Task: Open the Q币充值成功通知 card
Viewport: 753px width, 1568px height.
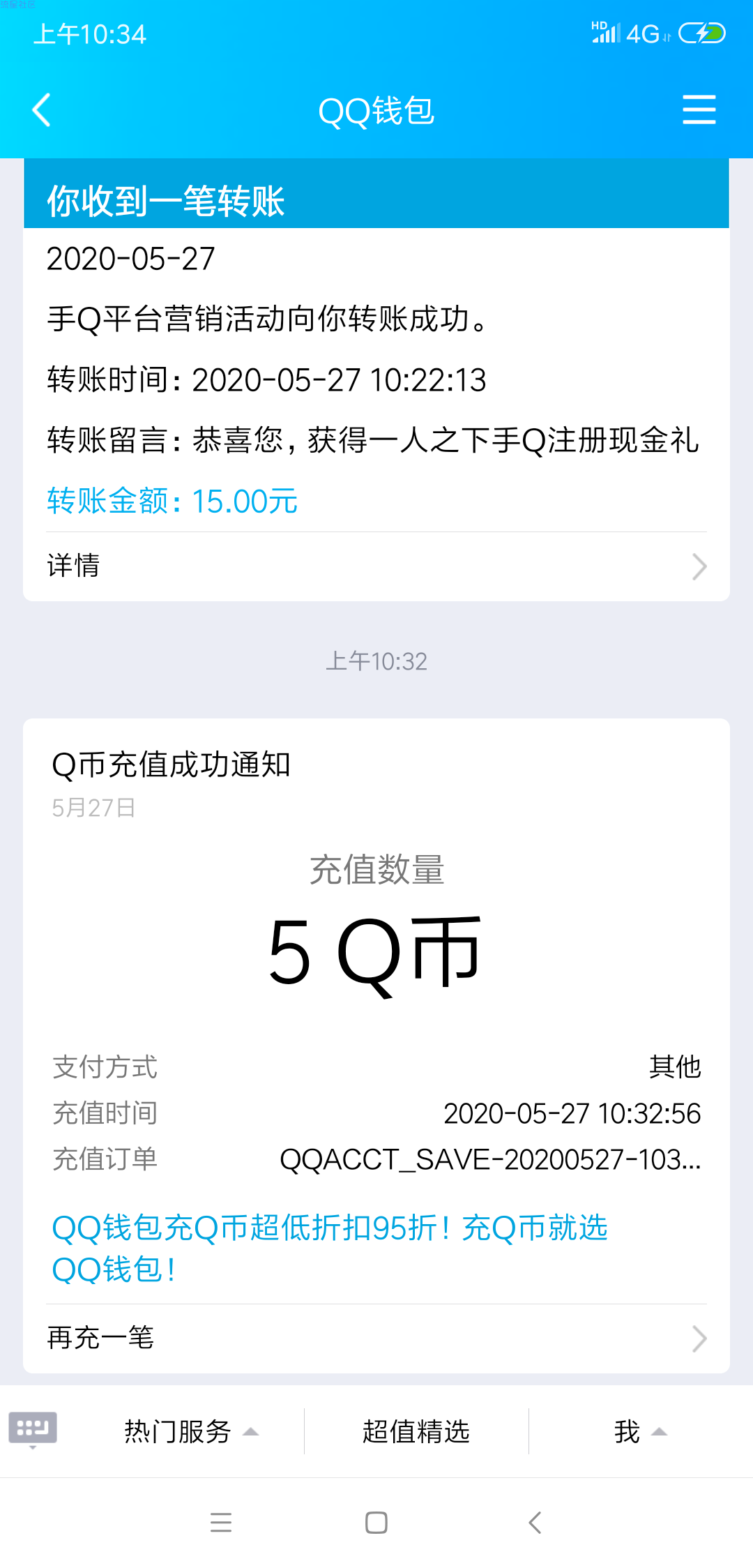Action: pyautogui.click(x=376, y=1011)
